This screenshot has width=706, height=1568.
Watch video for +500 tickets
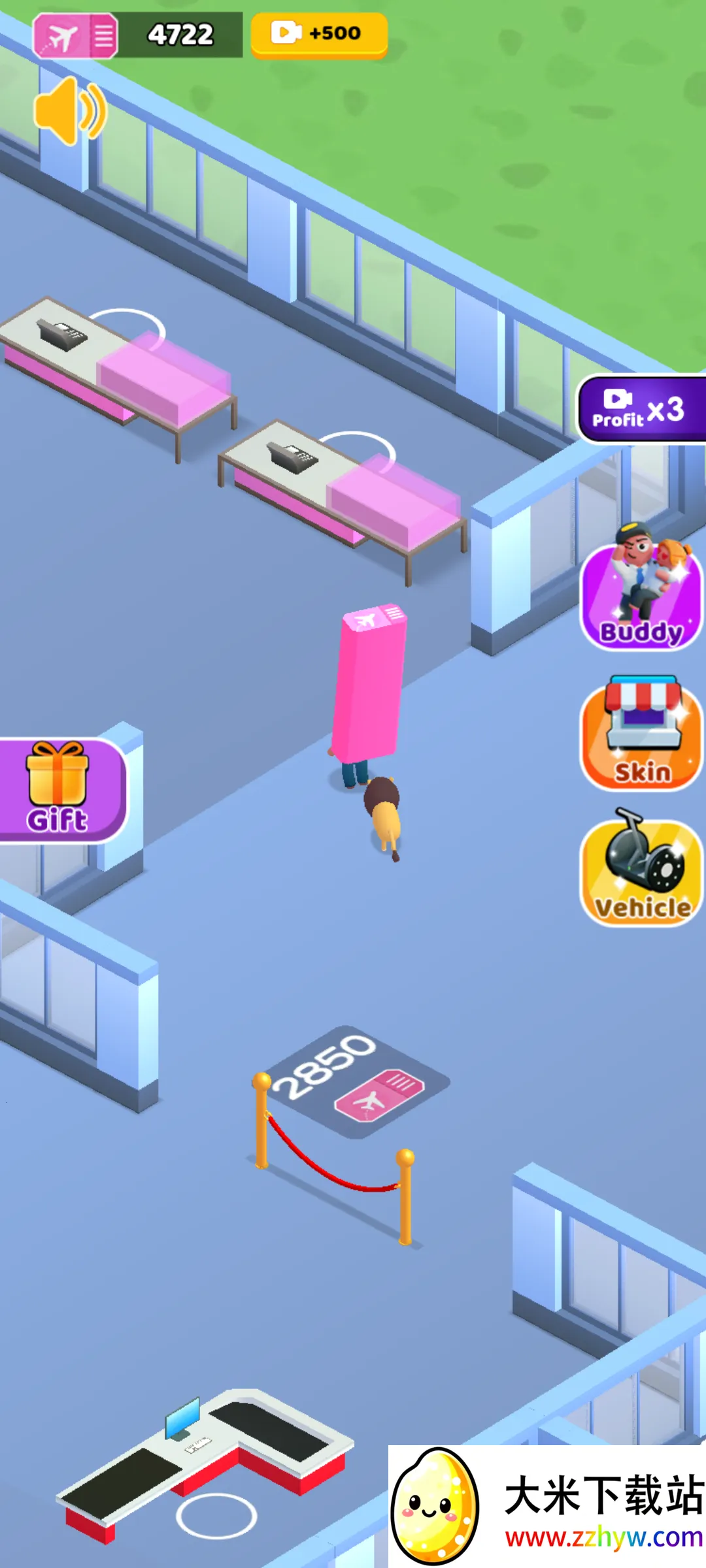click(x=319, y=34)
